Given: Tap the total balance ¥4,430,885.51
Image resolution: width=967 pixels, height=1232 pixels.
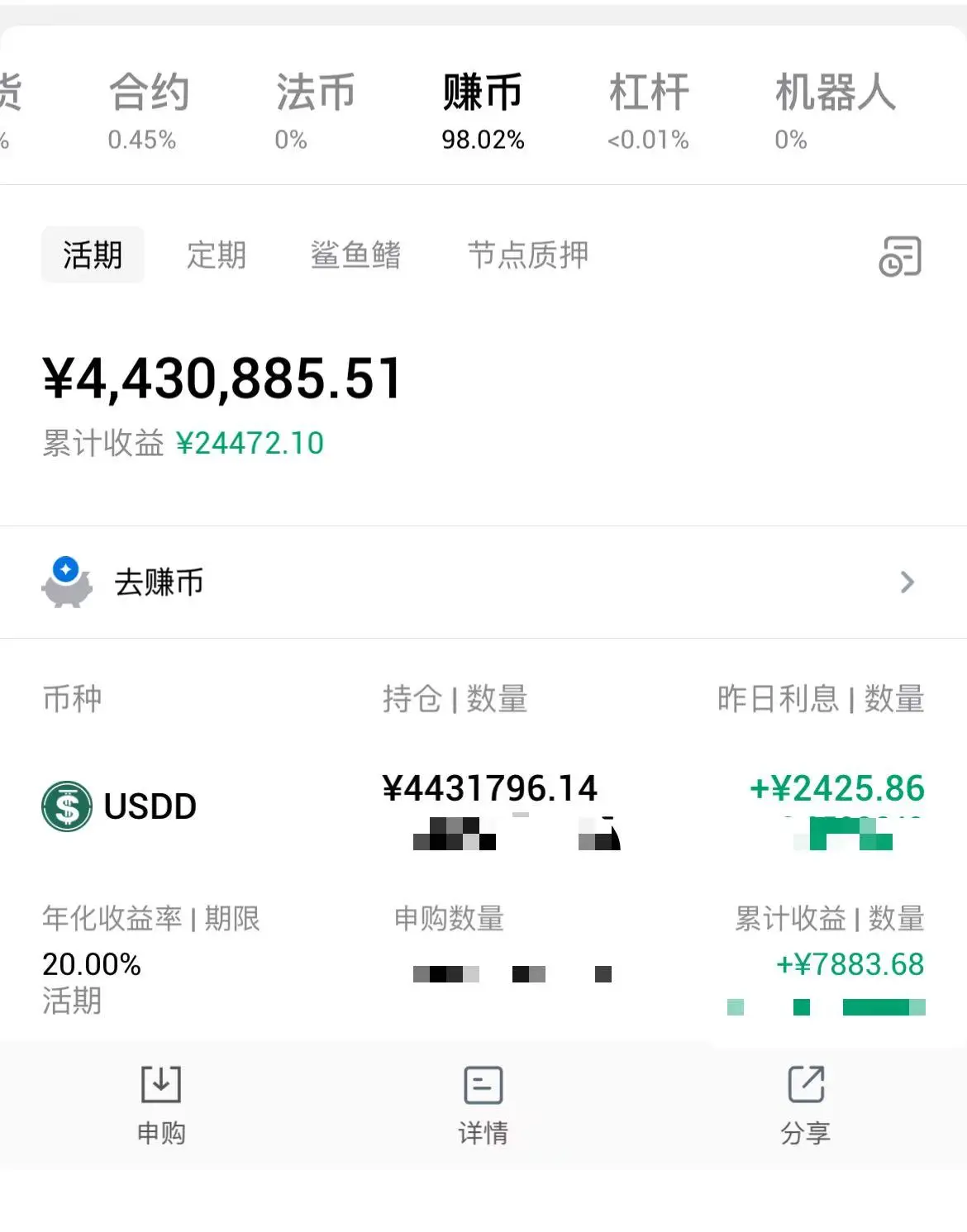Looking at the screenshot, I should [x=222, y=378].
